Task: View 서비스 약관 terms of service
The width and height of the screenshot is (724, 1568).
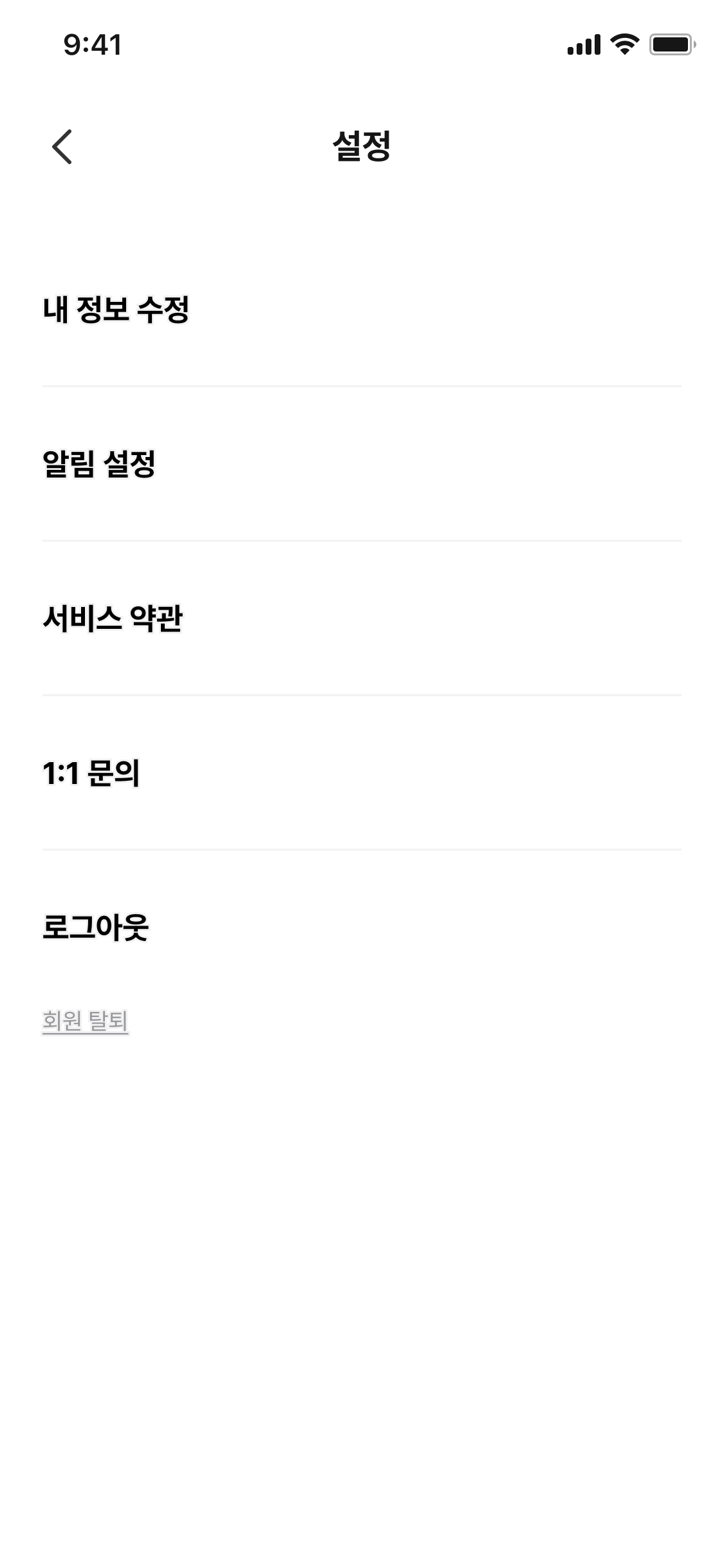Action: pos(113,619)
